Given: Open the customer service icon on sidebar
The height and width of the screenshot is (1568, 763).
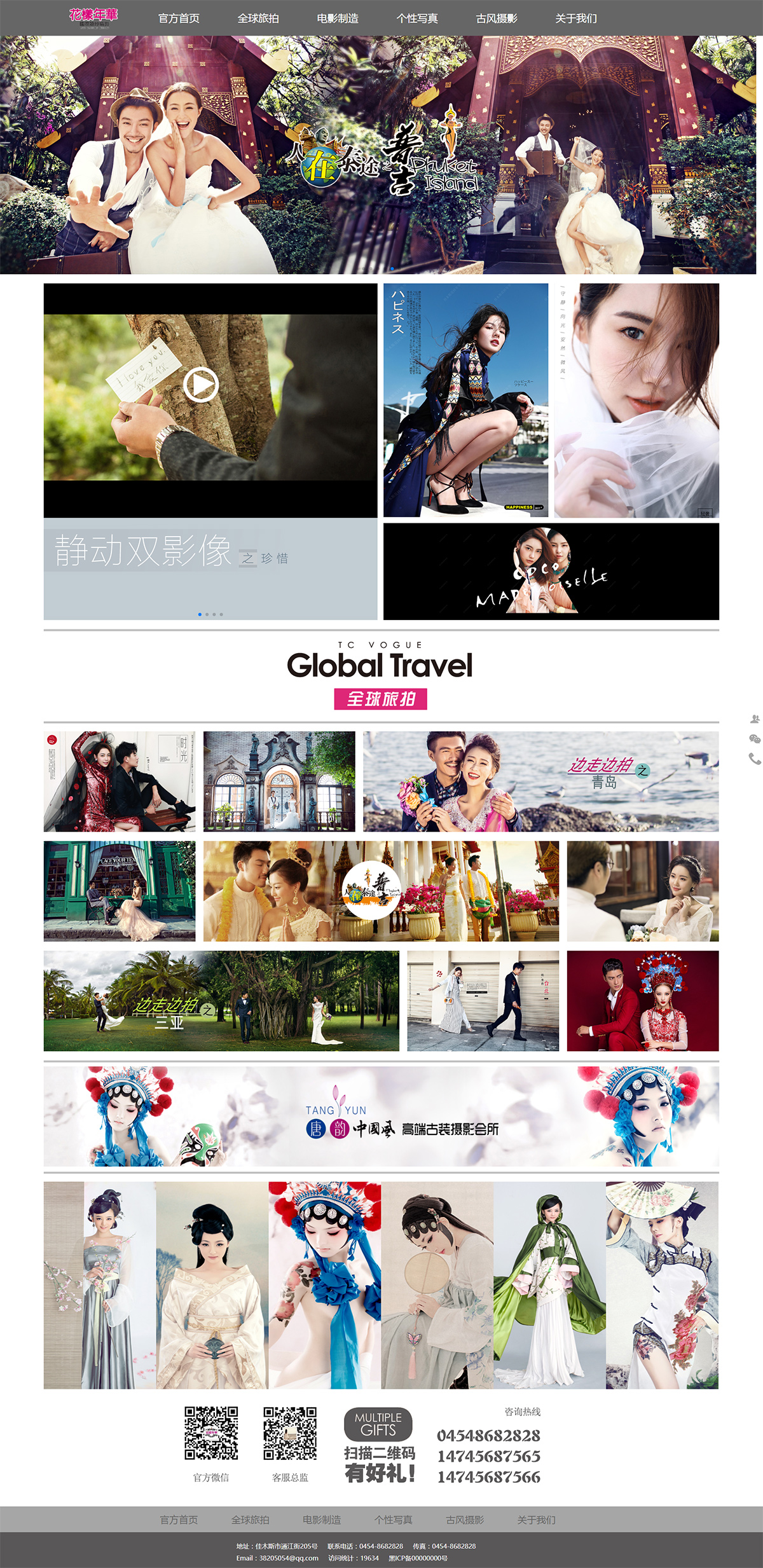Looking at the screenshot, I should [755, 719].
